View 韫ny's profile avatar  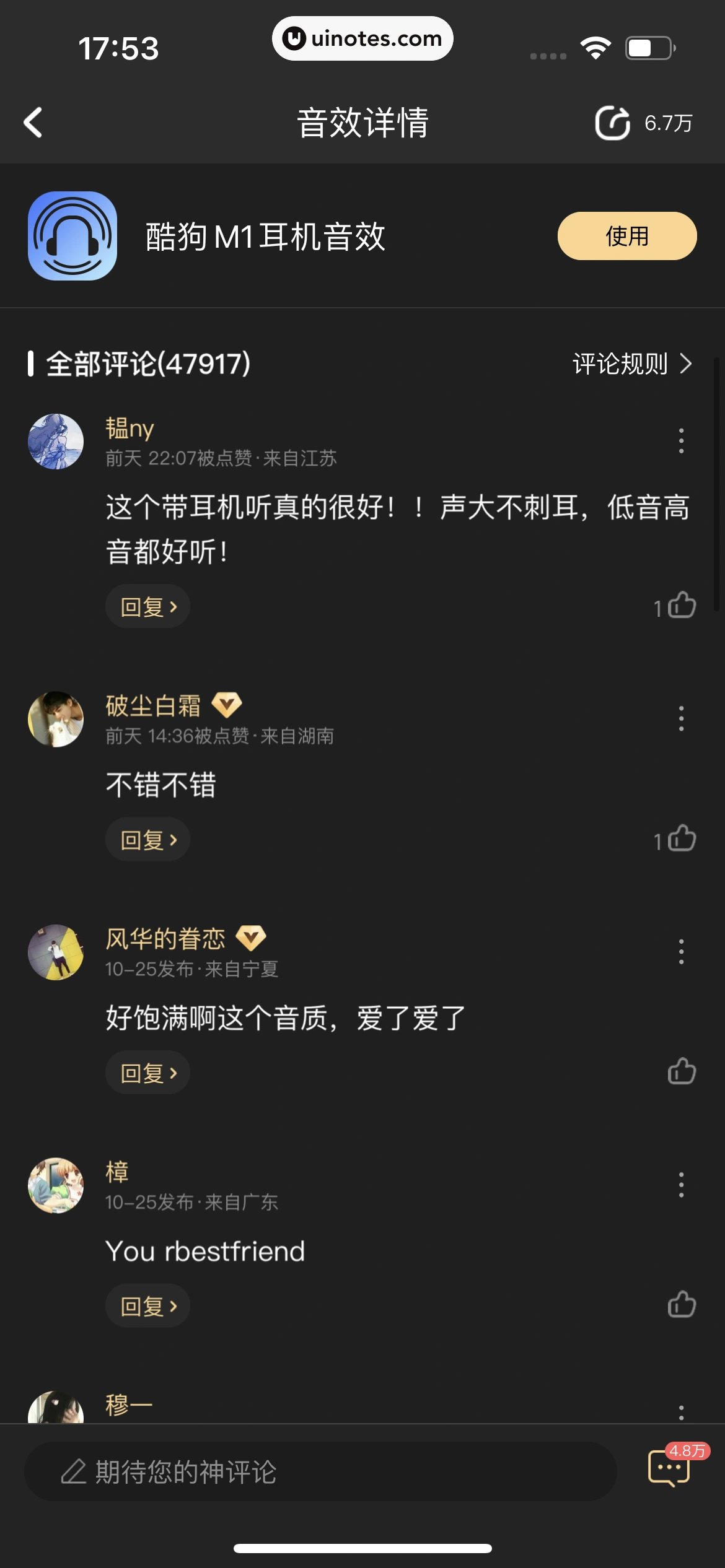(56, 442)
